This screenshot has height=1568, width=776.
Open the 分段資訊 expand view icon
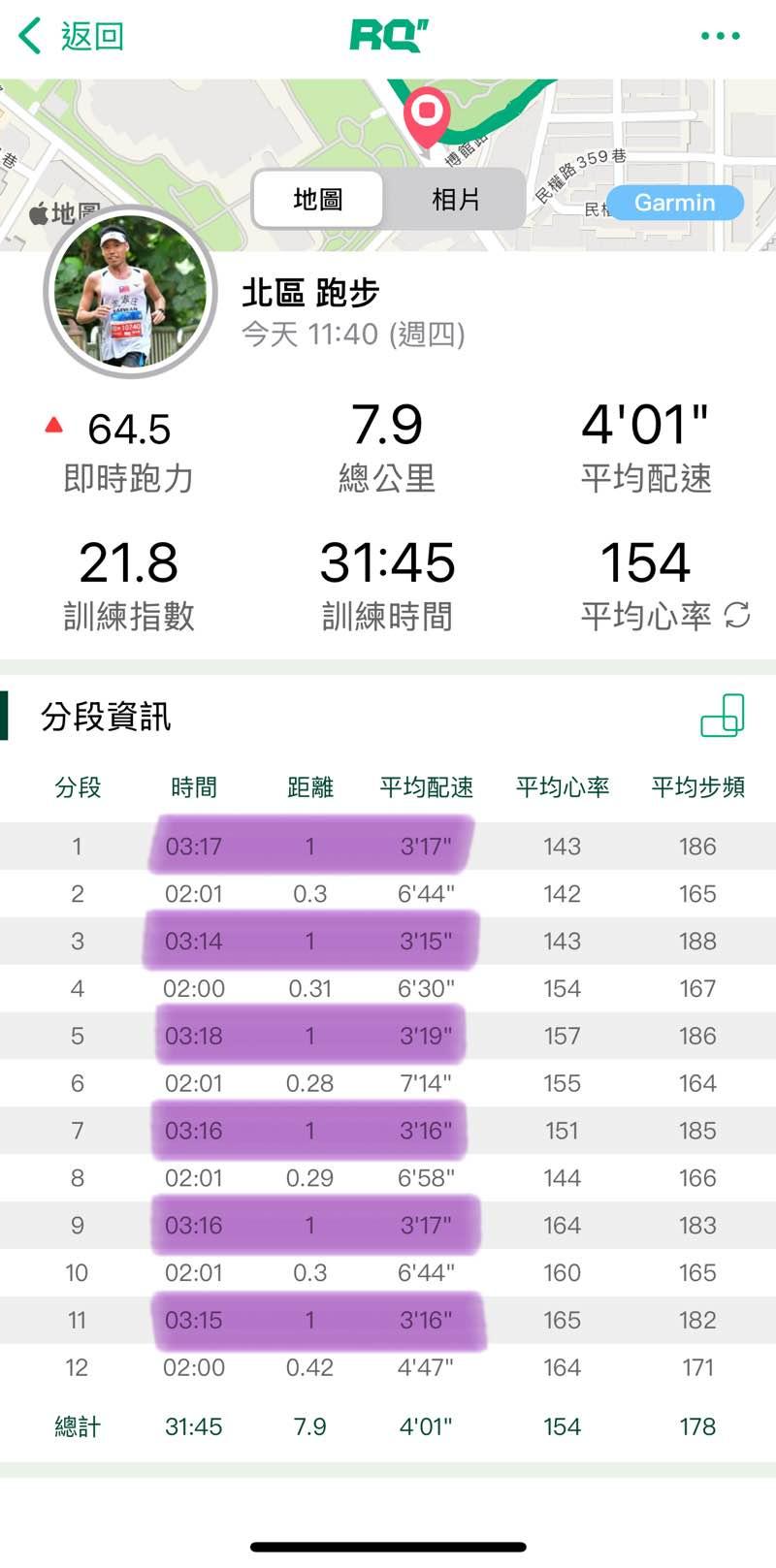pyautogui.click(x=723, y=716)
